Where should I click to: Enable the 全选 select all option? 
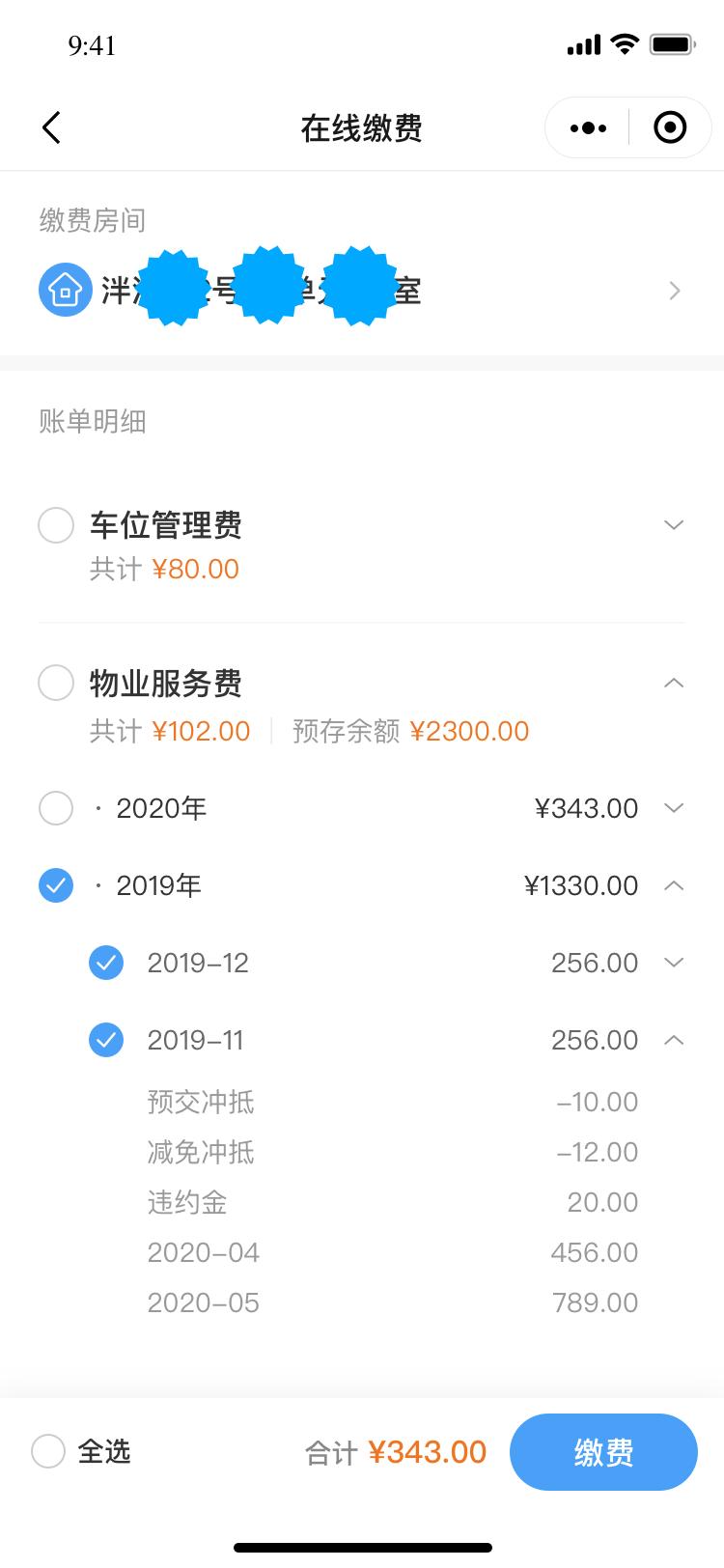pos(47,1451)
